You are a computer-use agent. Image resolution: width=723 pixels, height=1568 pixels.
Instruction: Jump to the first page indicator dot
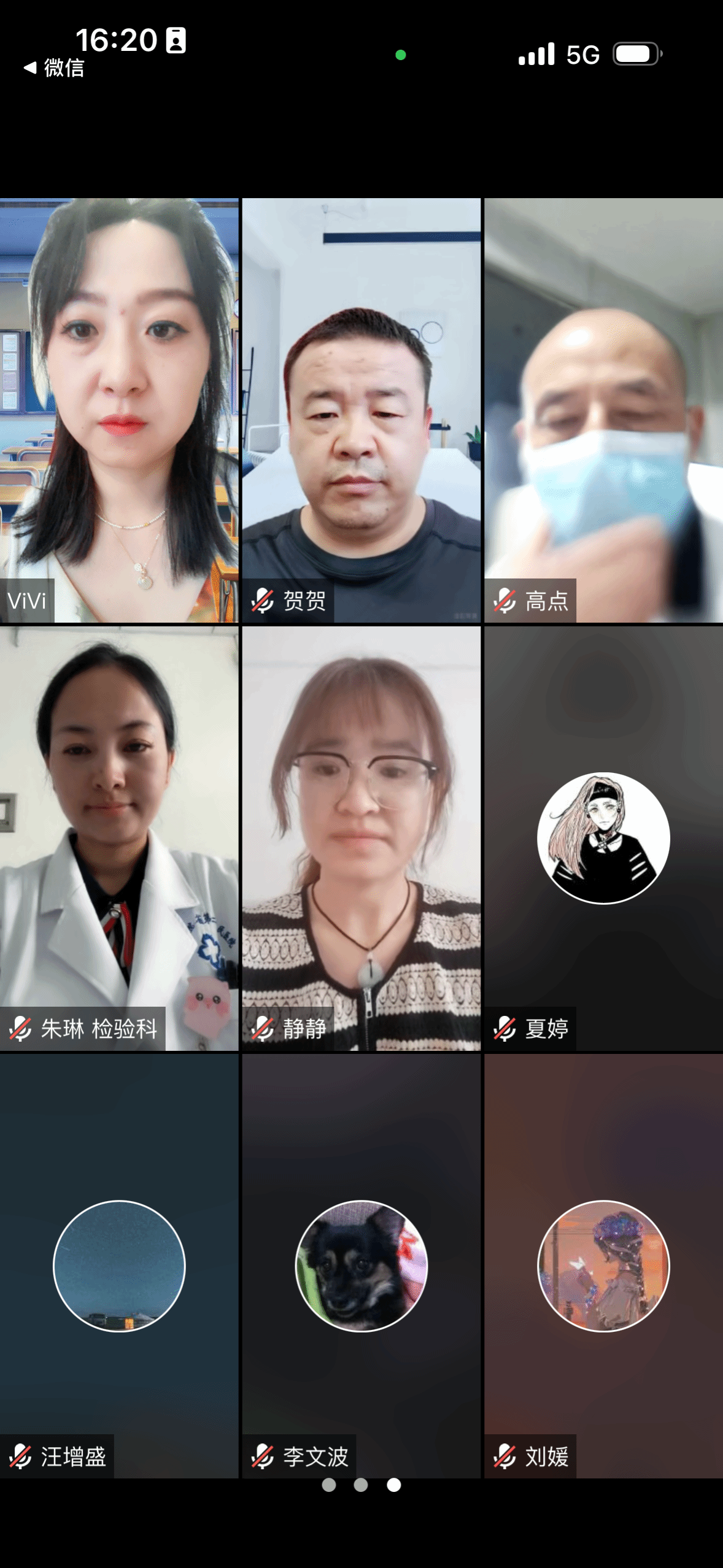[329, 1485]
